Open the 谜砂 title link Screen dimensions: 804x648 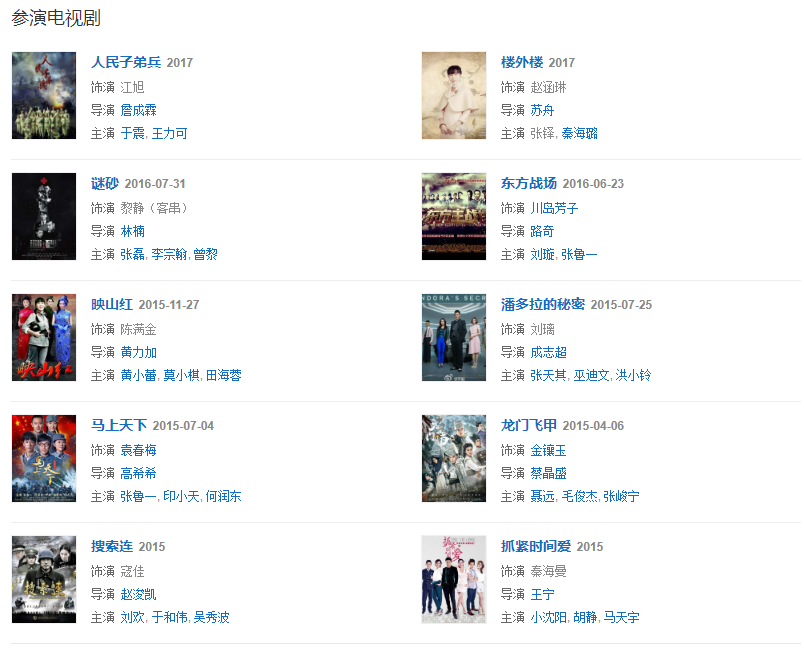tap(105, 183)
